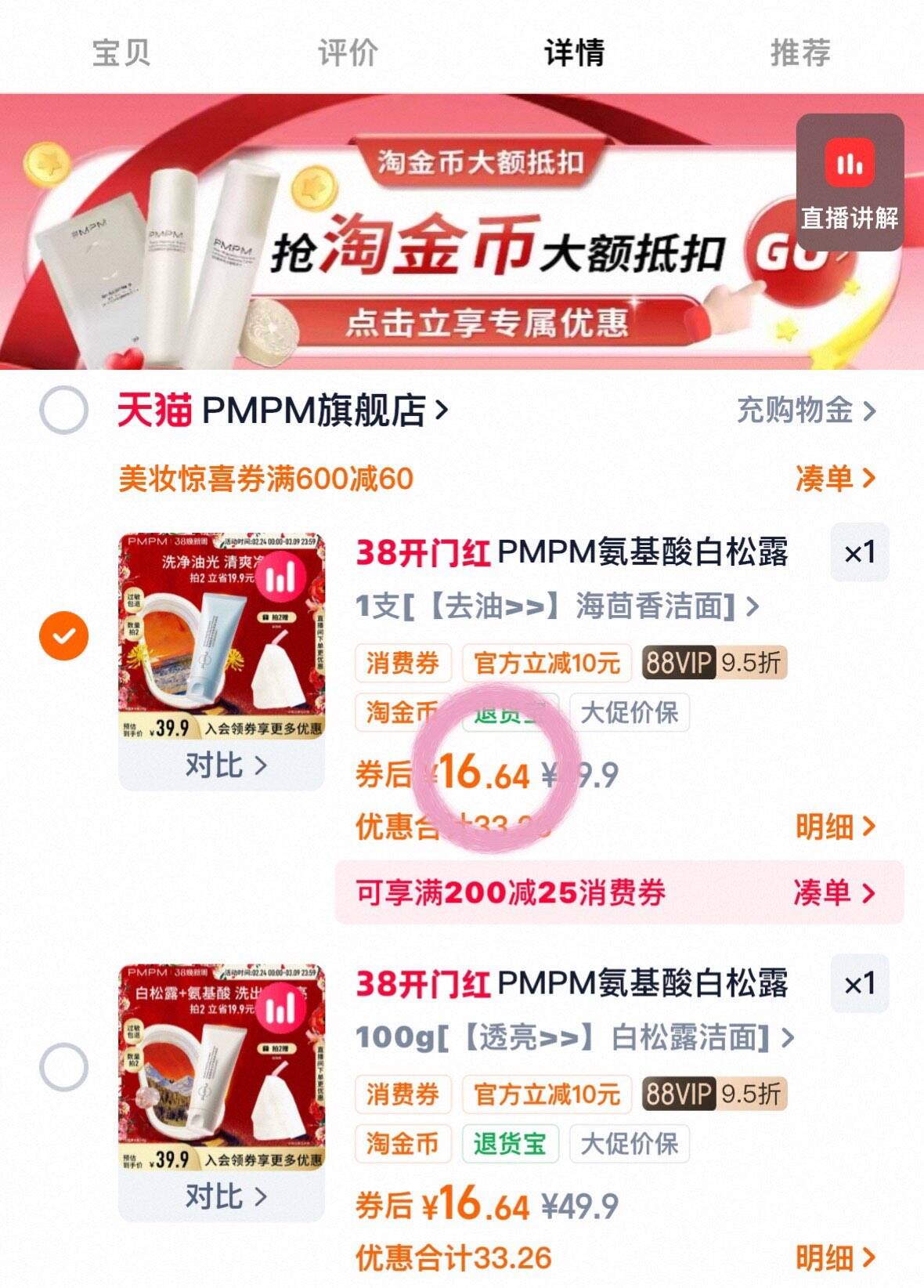Switch to the 评价 tab
924x1288 pixels.
click(x=348, y=52)
